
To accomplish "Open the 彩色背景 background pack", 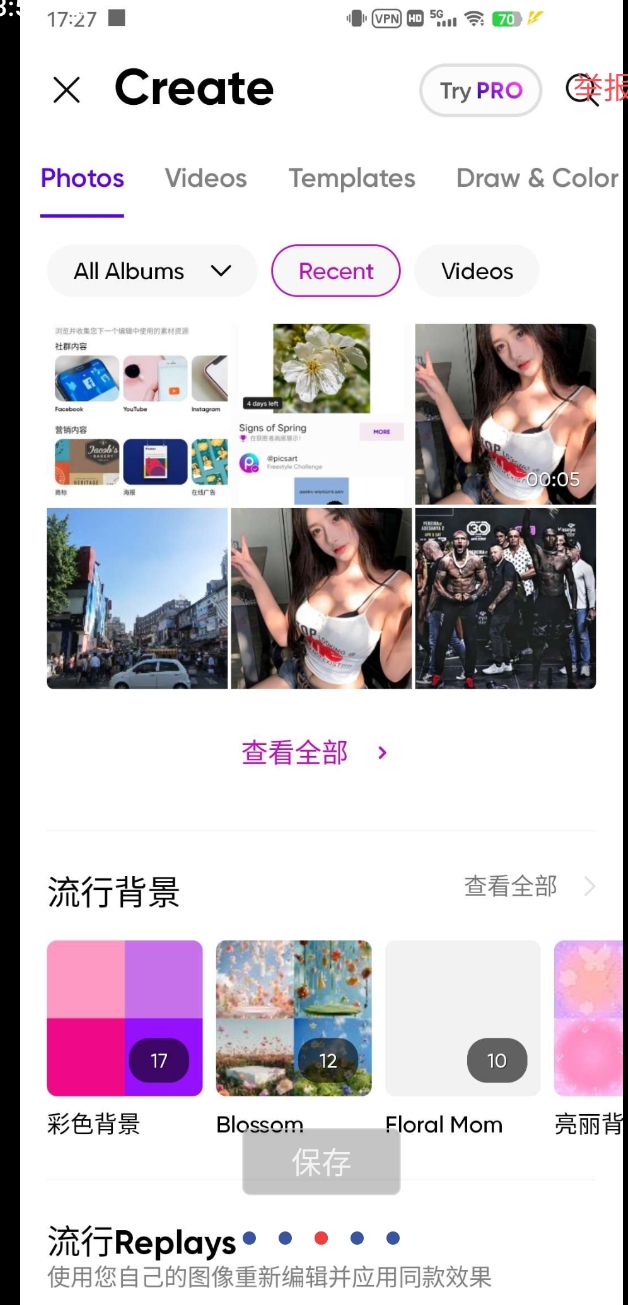I will click(x=124, y=1018).
